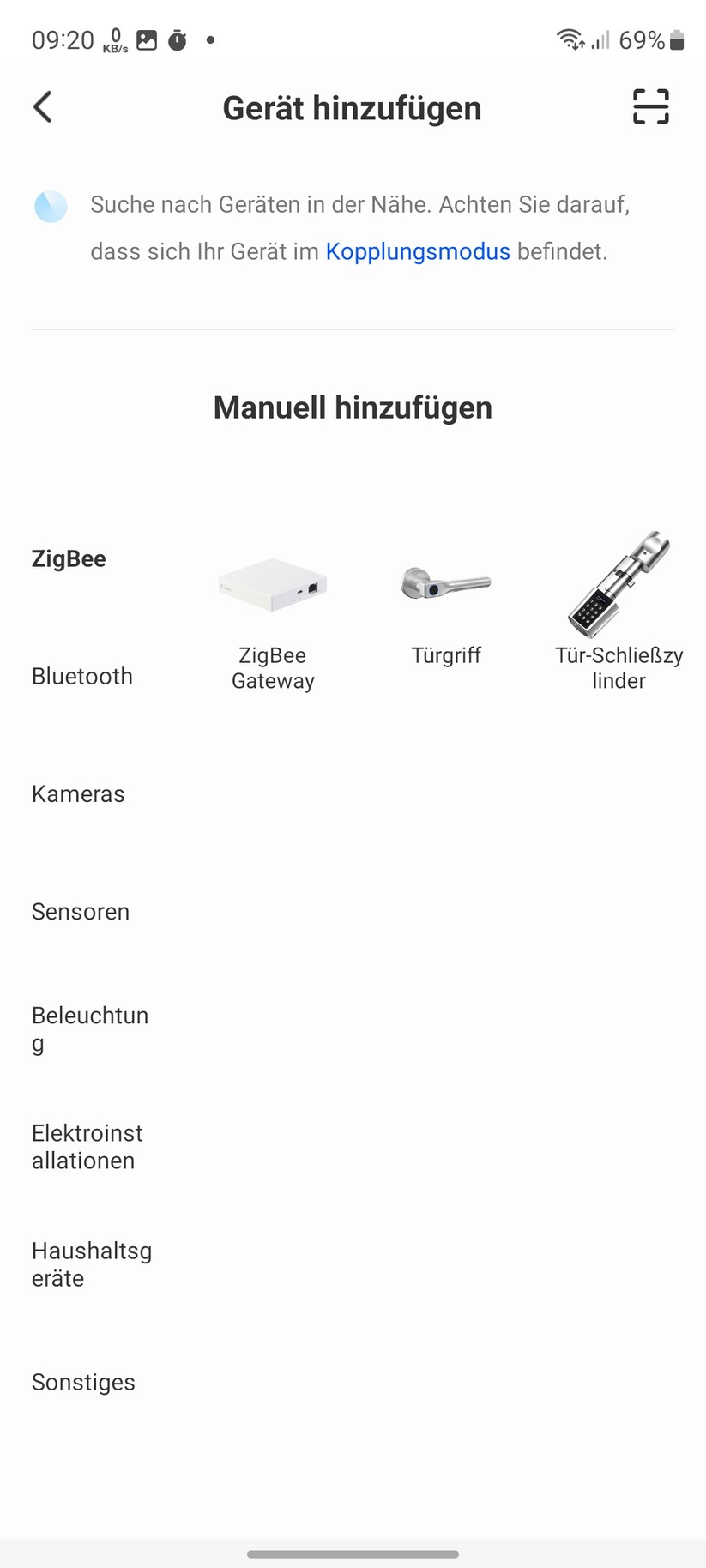706x1568 pixels.
Task: Tap the back arrow icon
Action: pos(42,106)
